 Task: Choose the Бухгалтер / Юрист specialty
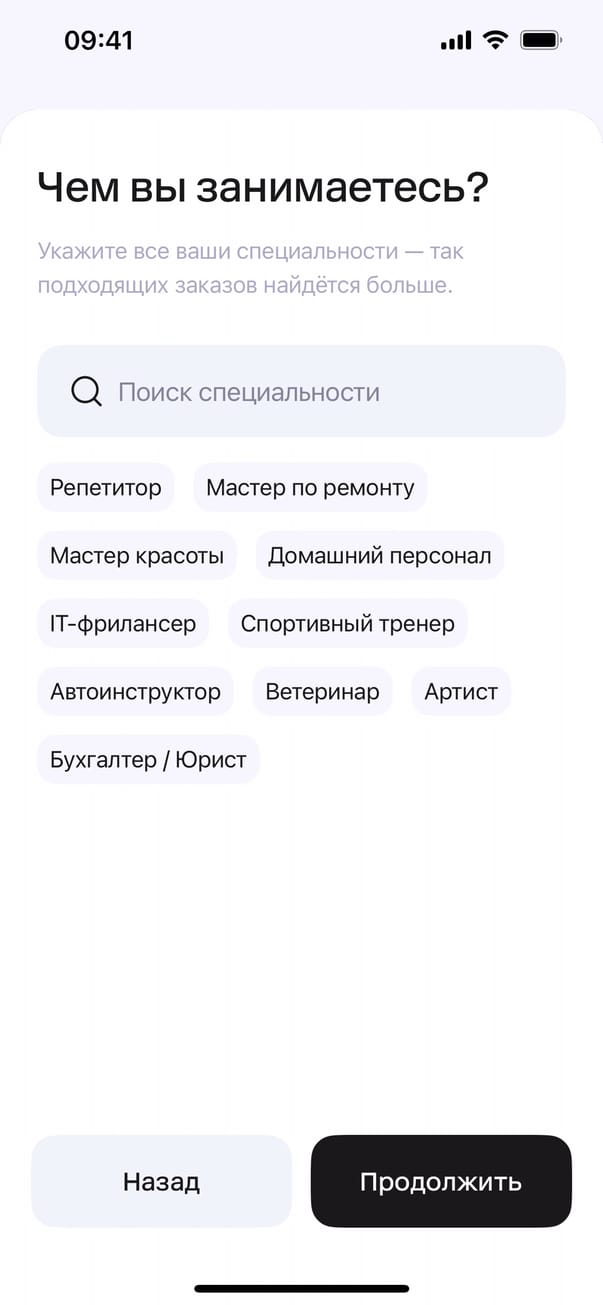tap(148, 760)
